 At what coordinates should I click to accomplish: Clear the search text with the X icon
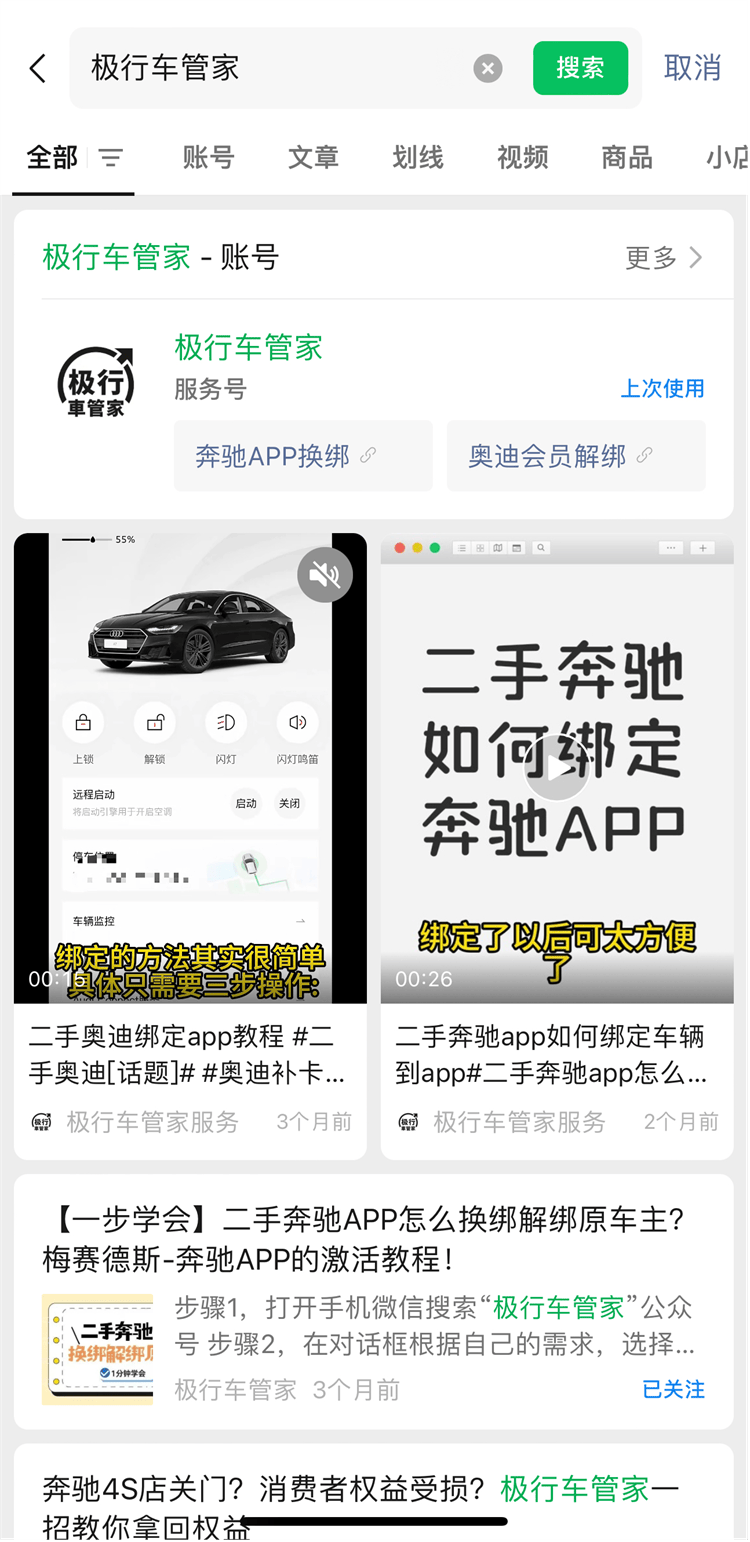[x=487, y=68]
